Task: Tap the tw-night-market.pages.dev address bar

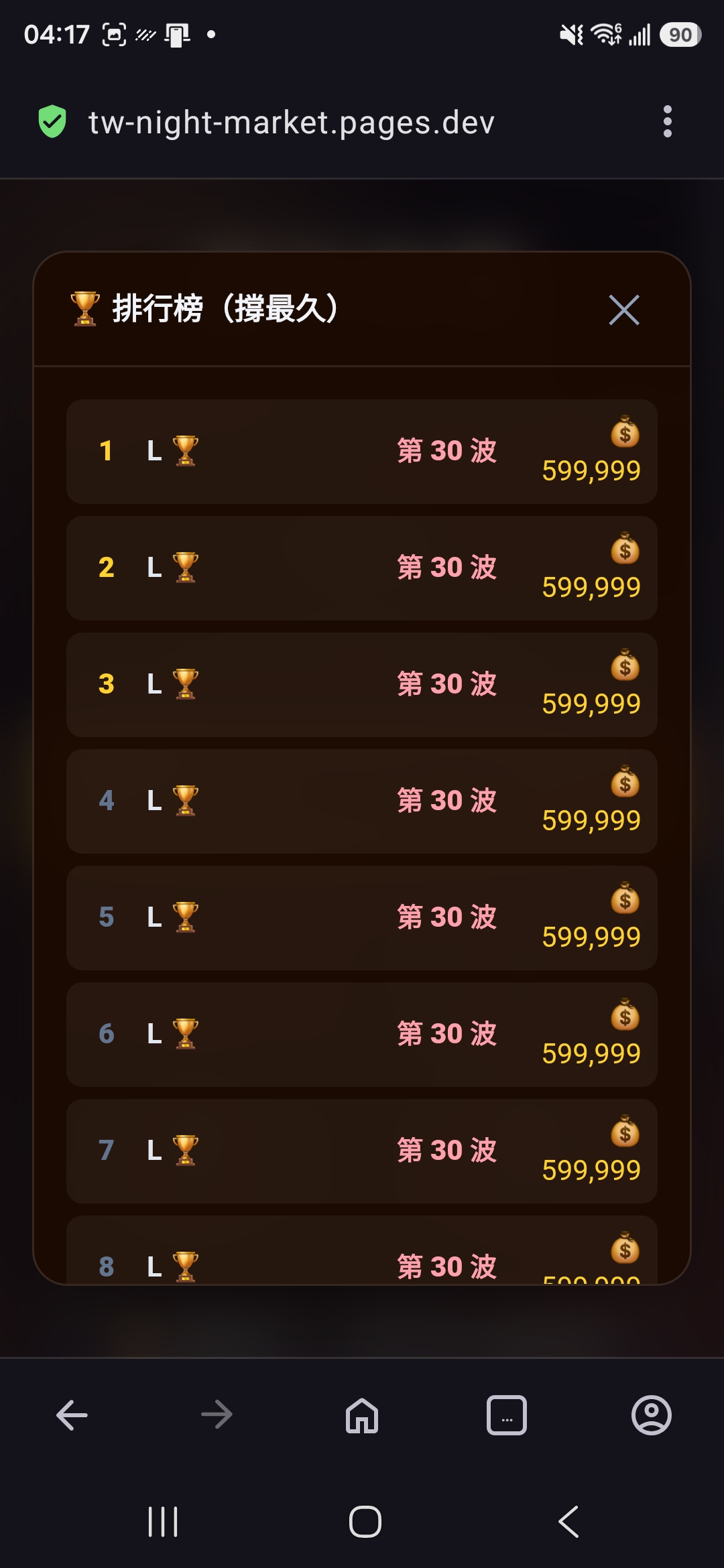Action: click(292, 122)
